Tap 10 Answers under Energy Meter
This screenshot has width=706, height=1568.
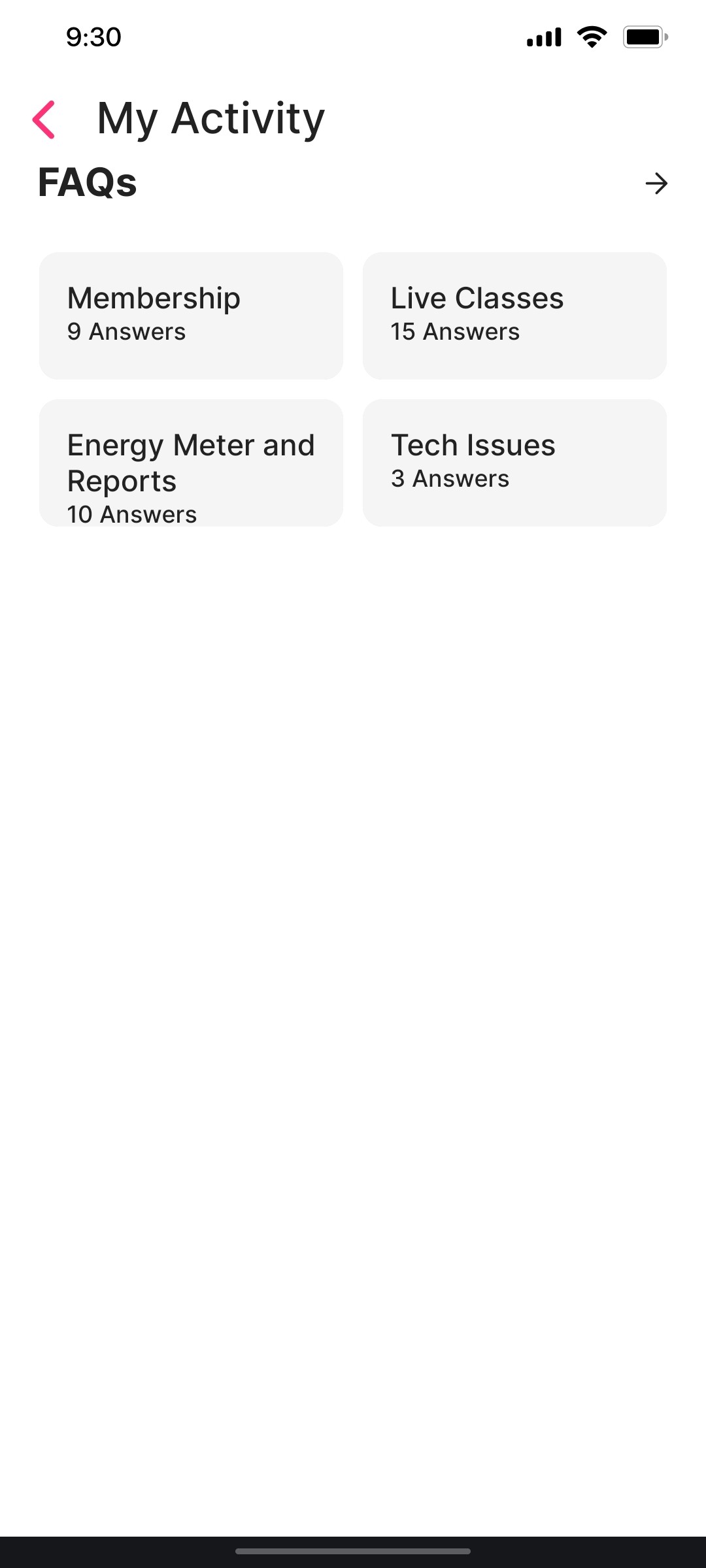click(131, 514)
